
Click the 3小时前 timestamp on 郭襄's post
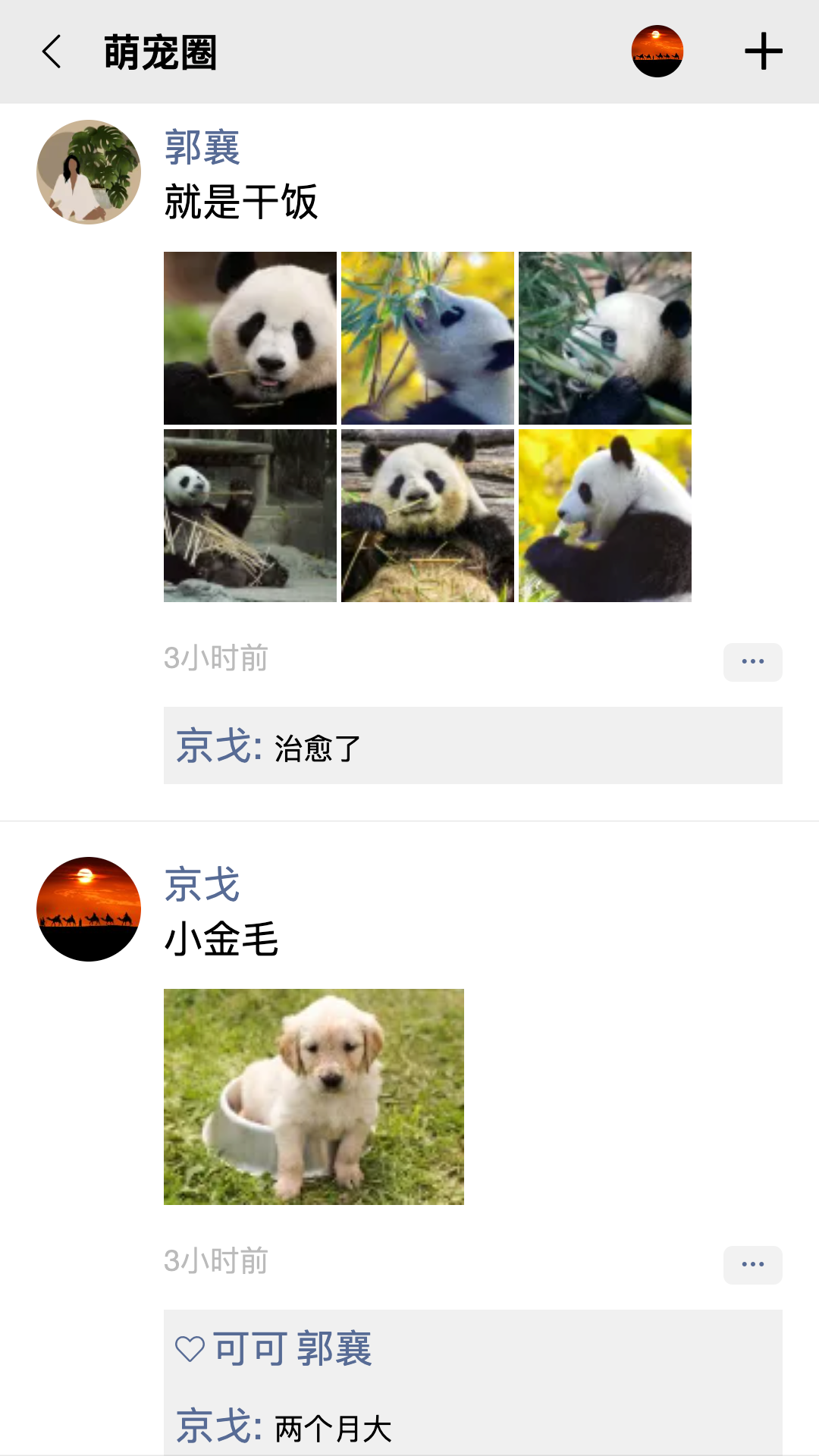pos(217,658)
